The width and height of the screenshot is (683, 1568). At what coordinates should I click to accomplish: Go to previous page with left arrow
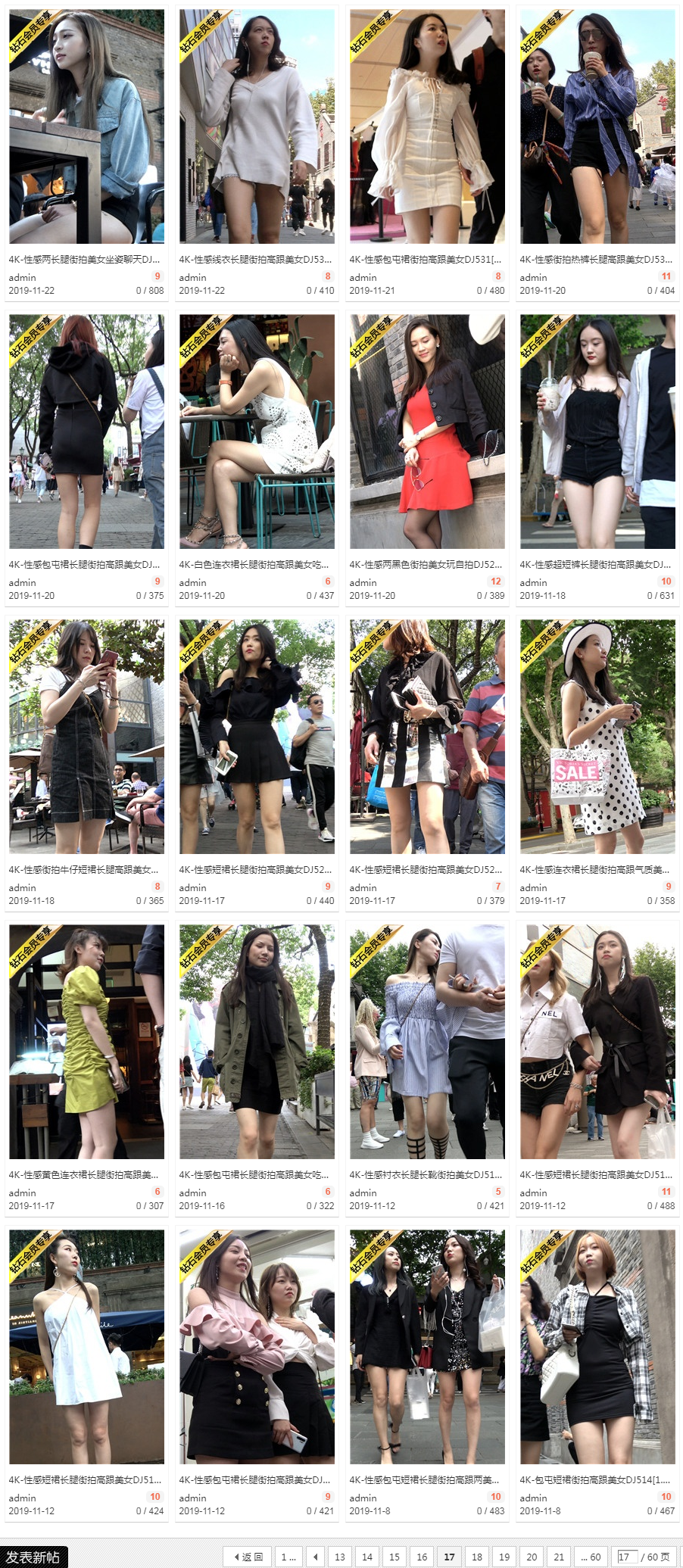click(x=315, y=1557)
